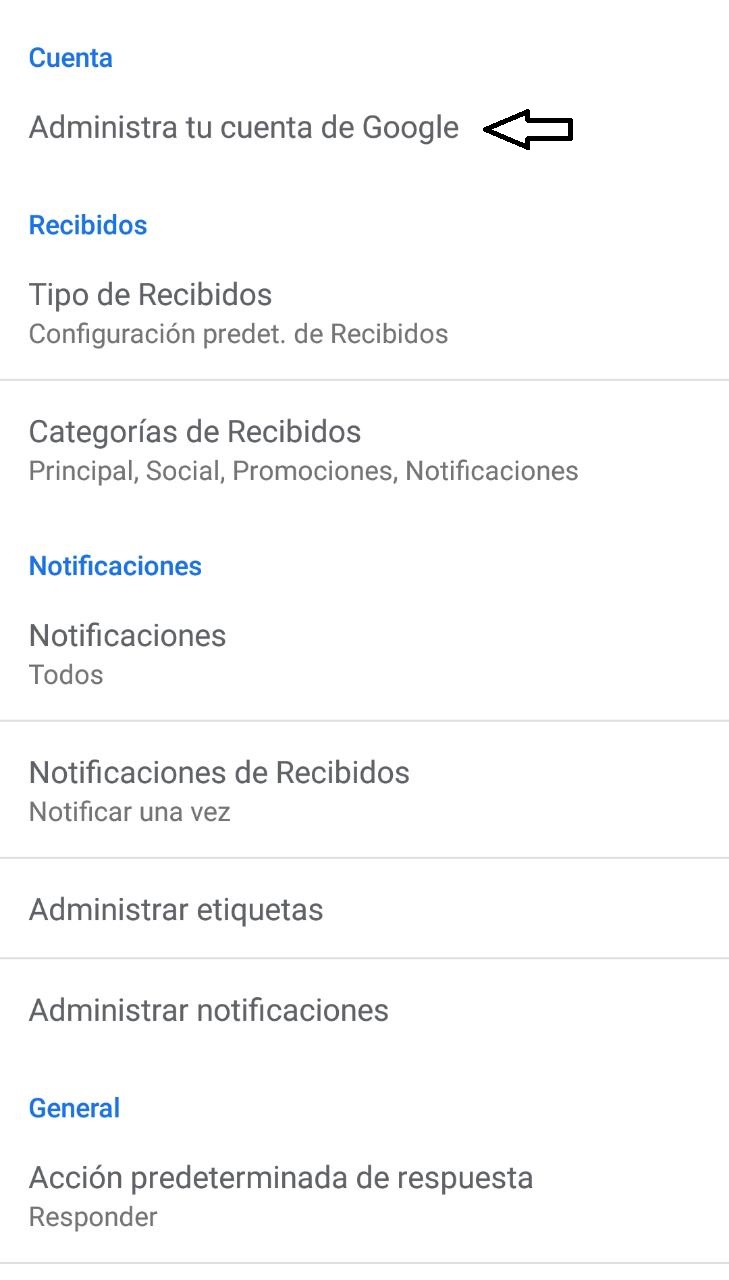Choose Acción predeterminada de respuesta
Screen dimensions: 729x1280
280,1196
